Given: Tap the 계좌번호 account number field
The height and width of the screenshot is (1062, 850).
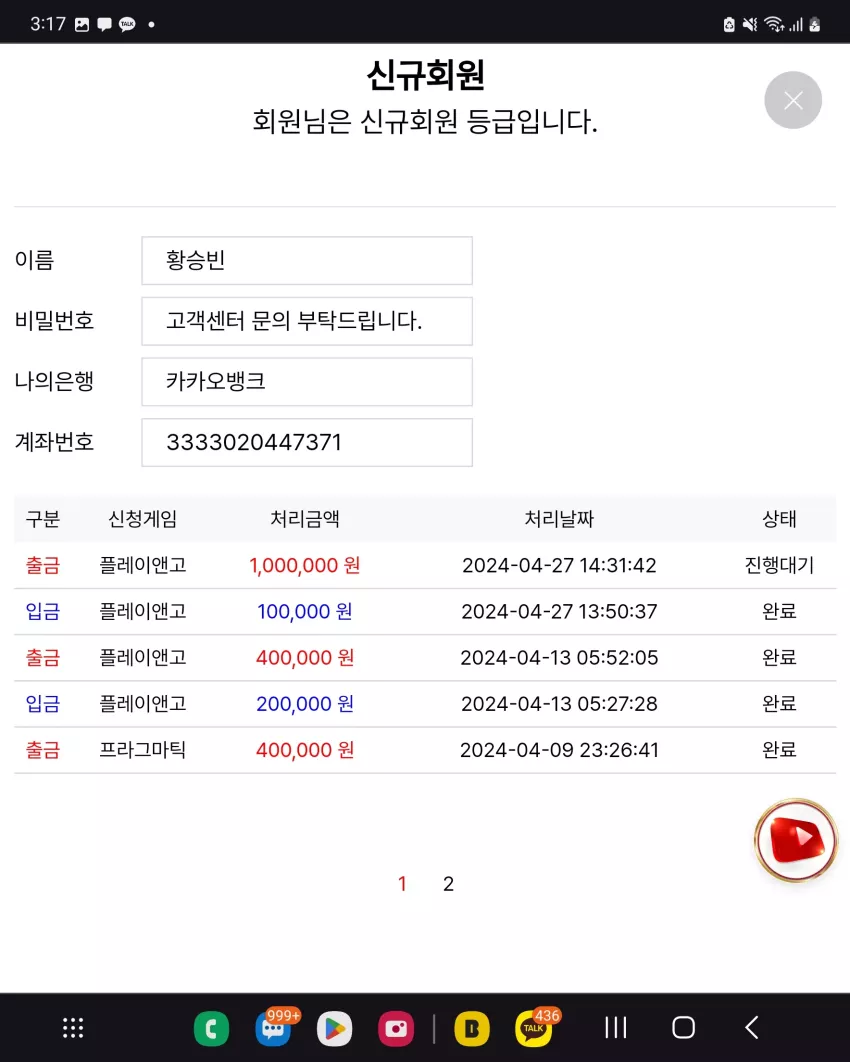Looking at the screenshot, I should (307, 442).
